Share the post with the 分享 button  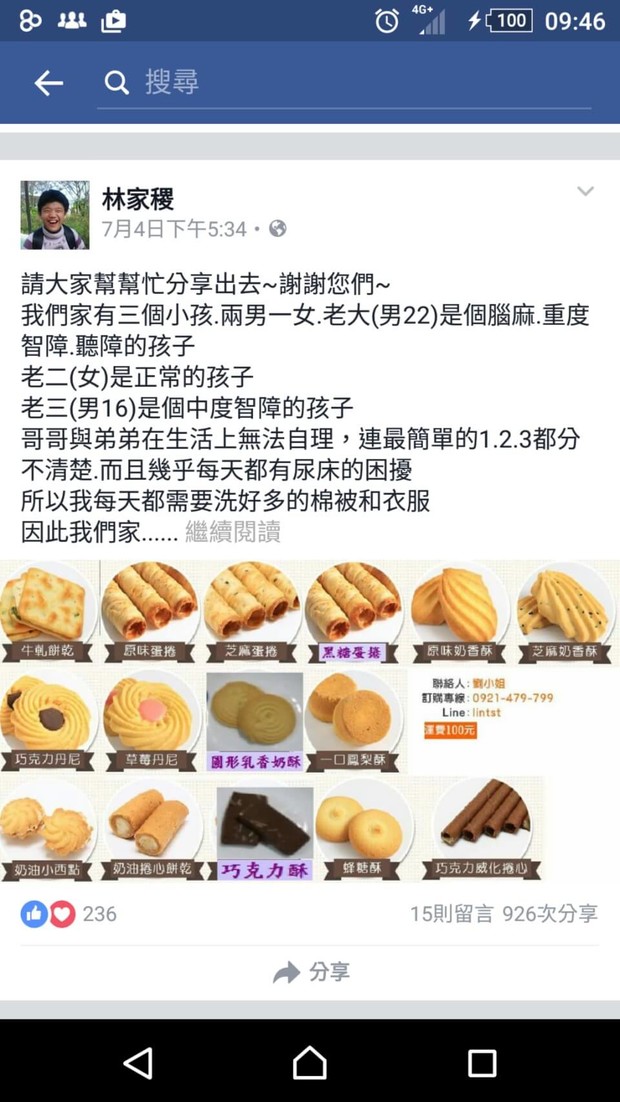pyautogui.click(x=310, y=972)
